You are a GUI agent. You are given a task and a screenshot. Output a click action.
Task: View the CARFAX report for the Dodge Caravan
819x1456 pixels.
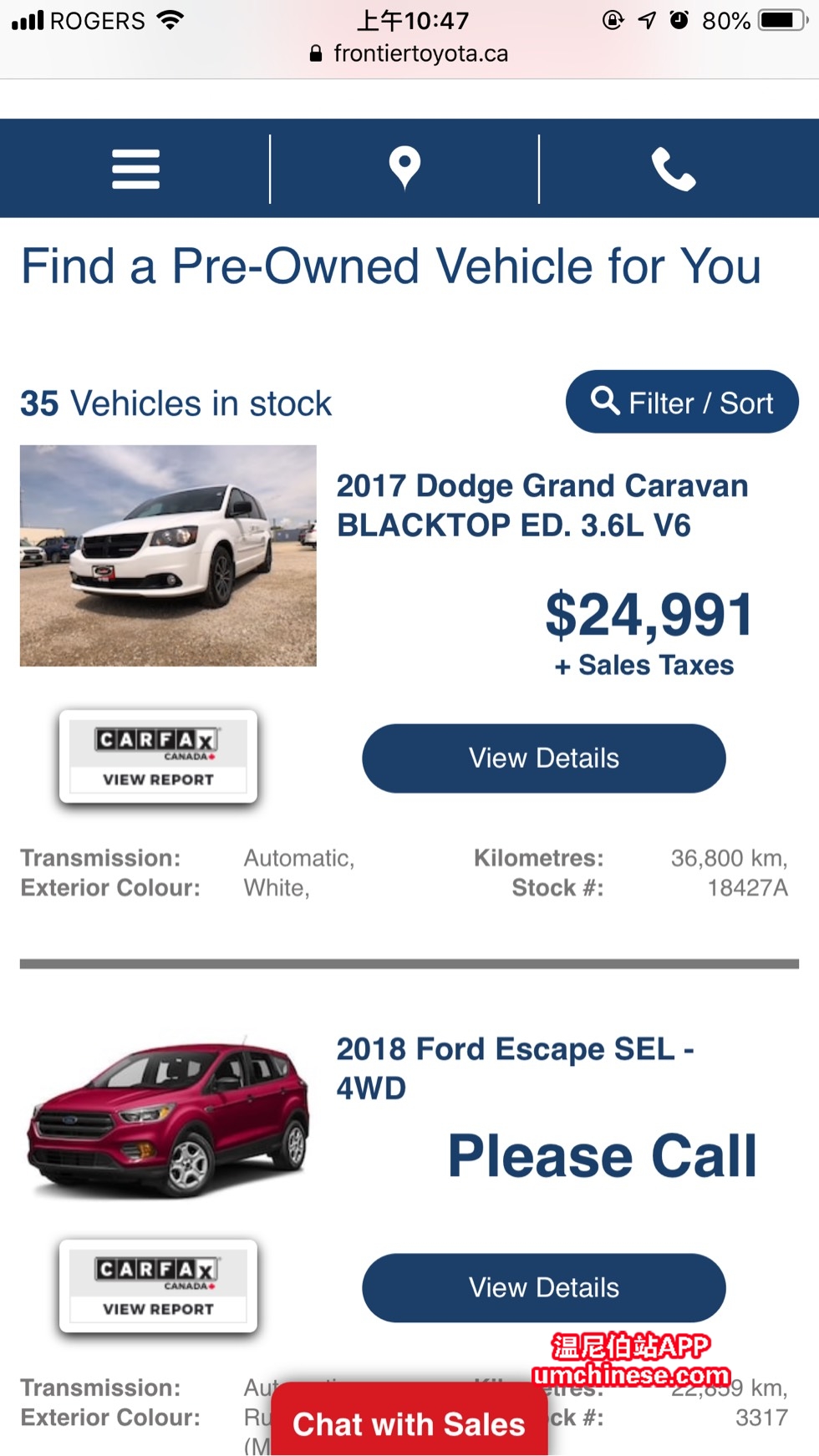(158, 757)
